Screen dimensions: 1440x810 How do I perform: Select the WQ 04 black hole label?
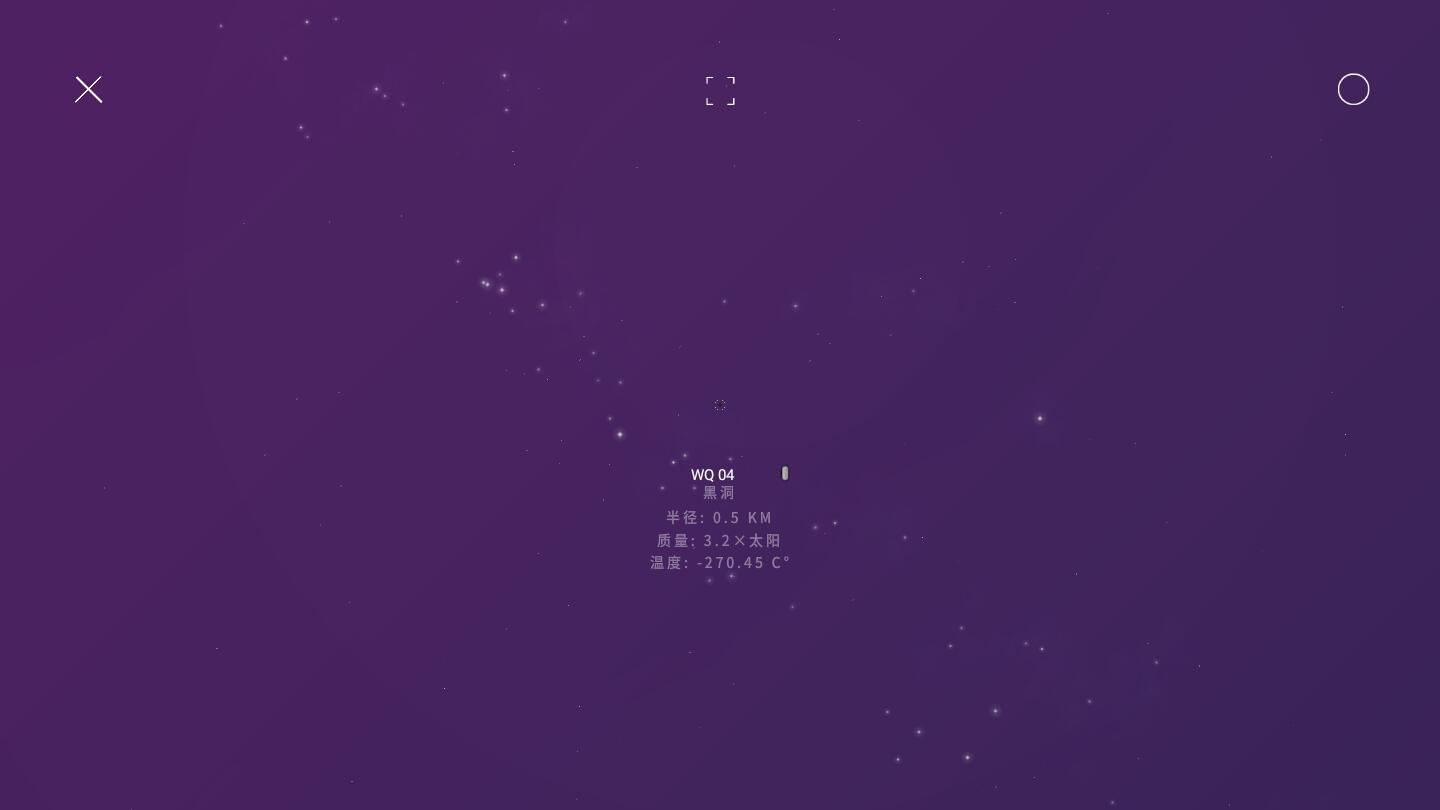713,475
